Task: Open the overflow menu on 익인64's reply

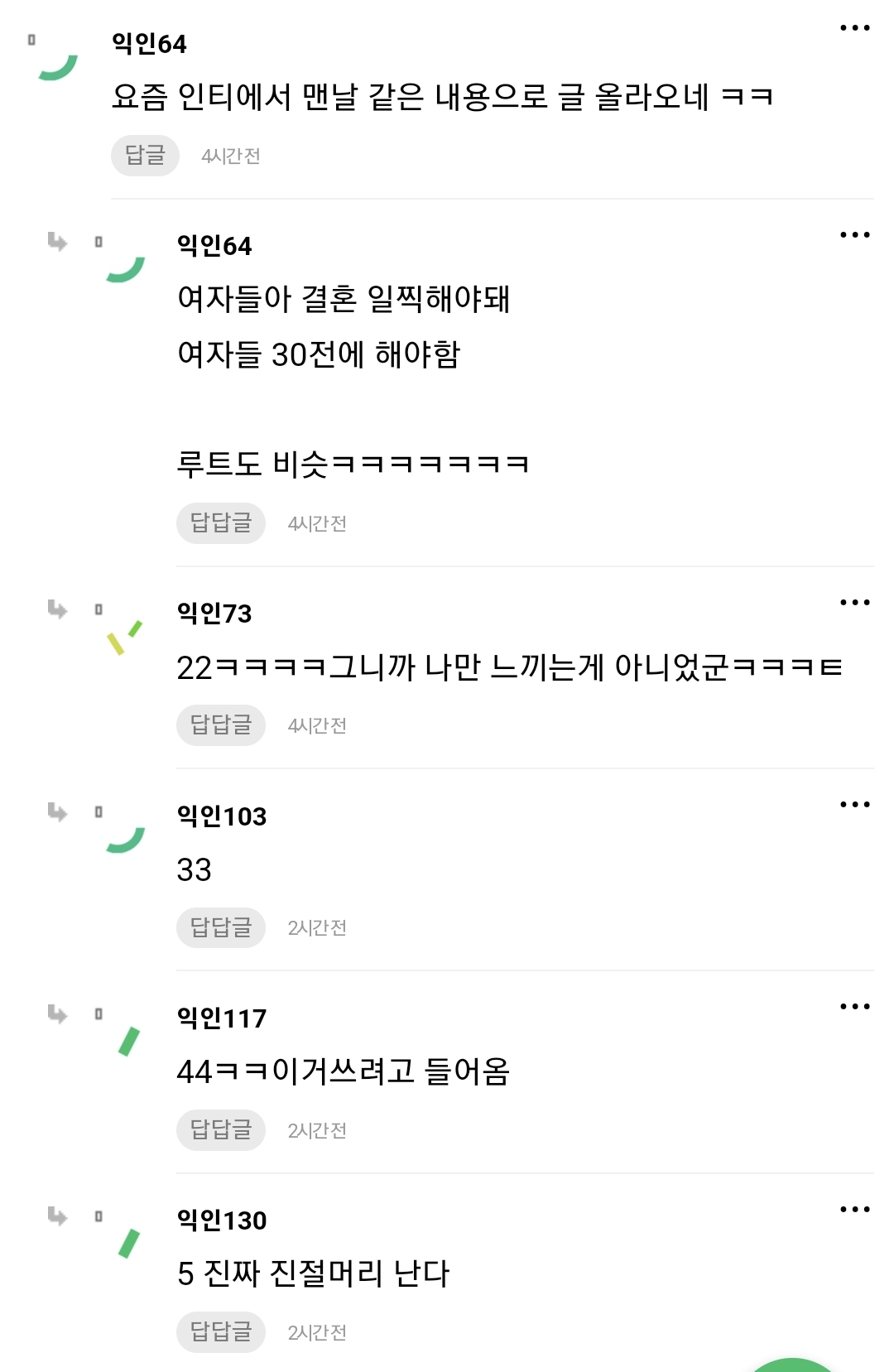Action: (x=854, y=235)
